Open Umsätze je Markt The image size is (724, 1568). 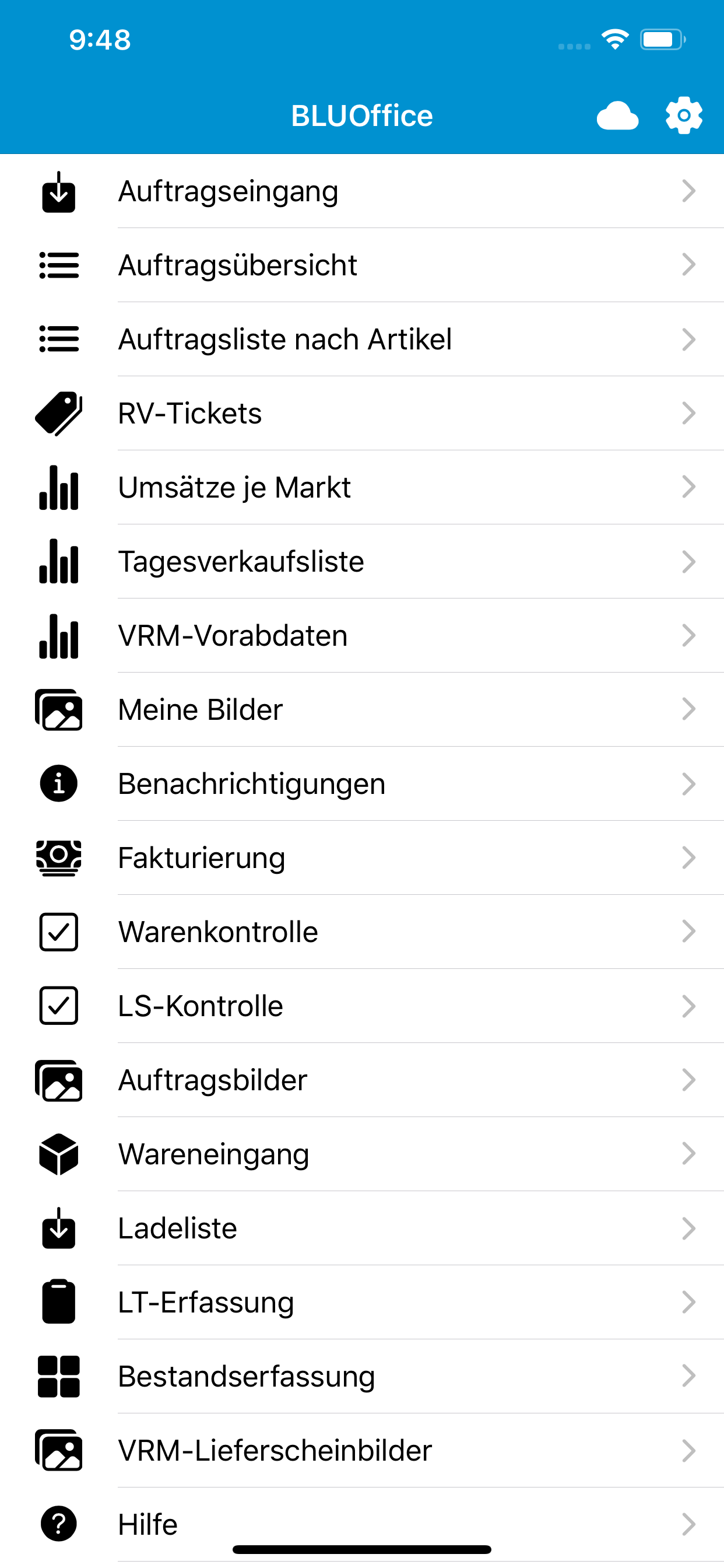(362, 488)
